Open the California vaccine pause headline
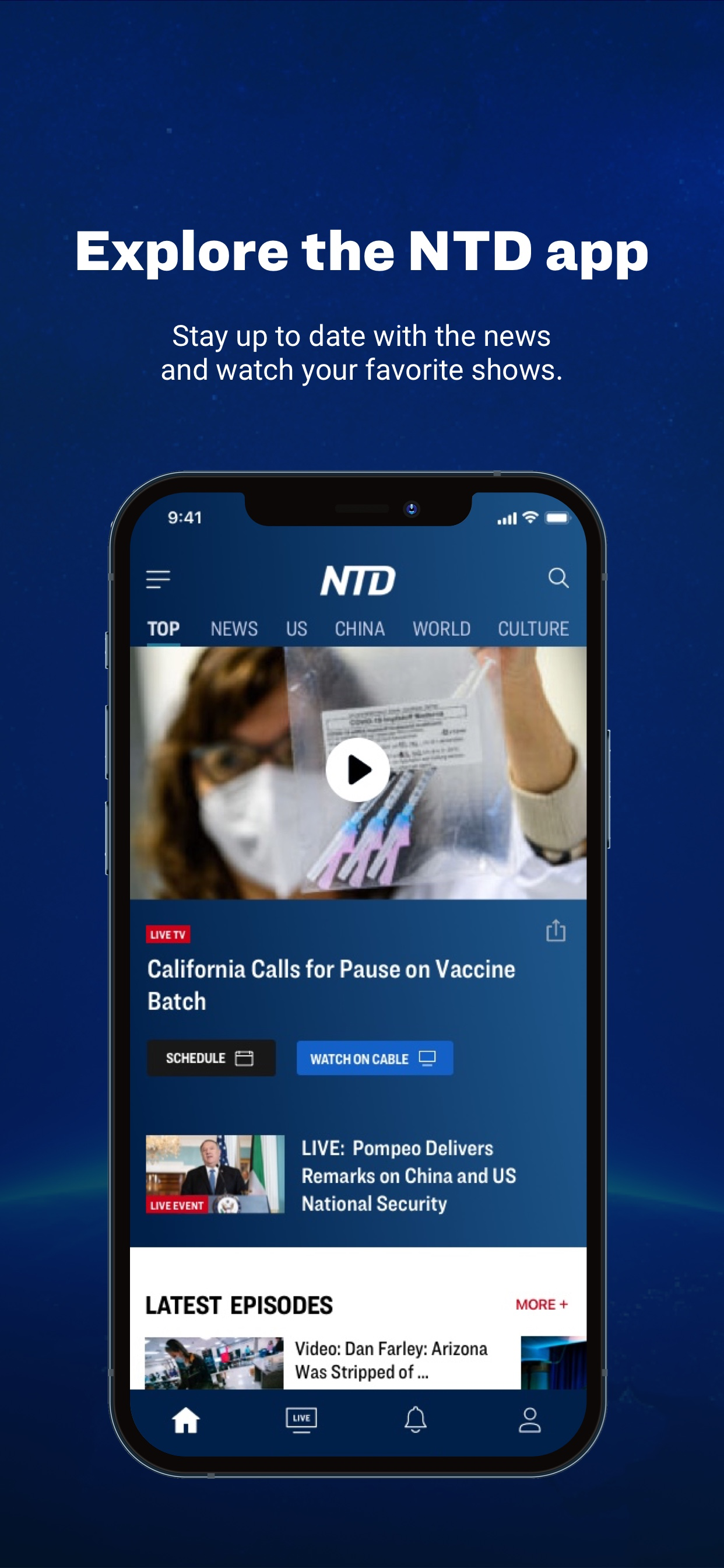This screenshot has width=724, height=1568. pos(331,984)
